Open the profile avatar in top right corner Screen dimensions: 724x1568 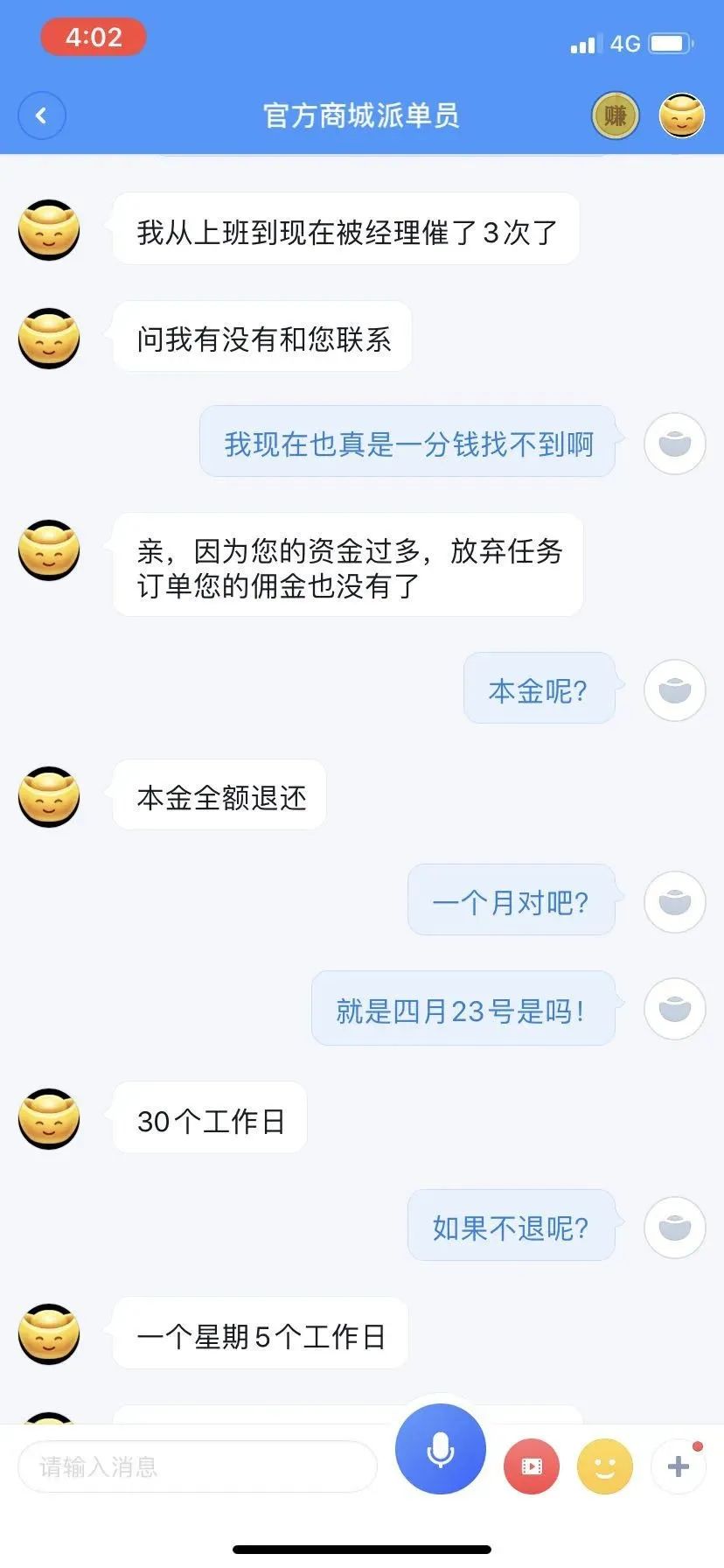pyautogui.click(x=681, y=115)
